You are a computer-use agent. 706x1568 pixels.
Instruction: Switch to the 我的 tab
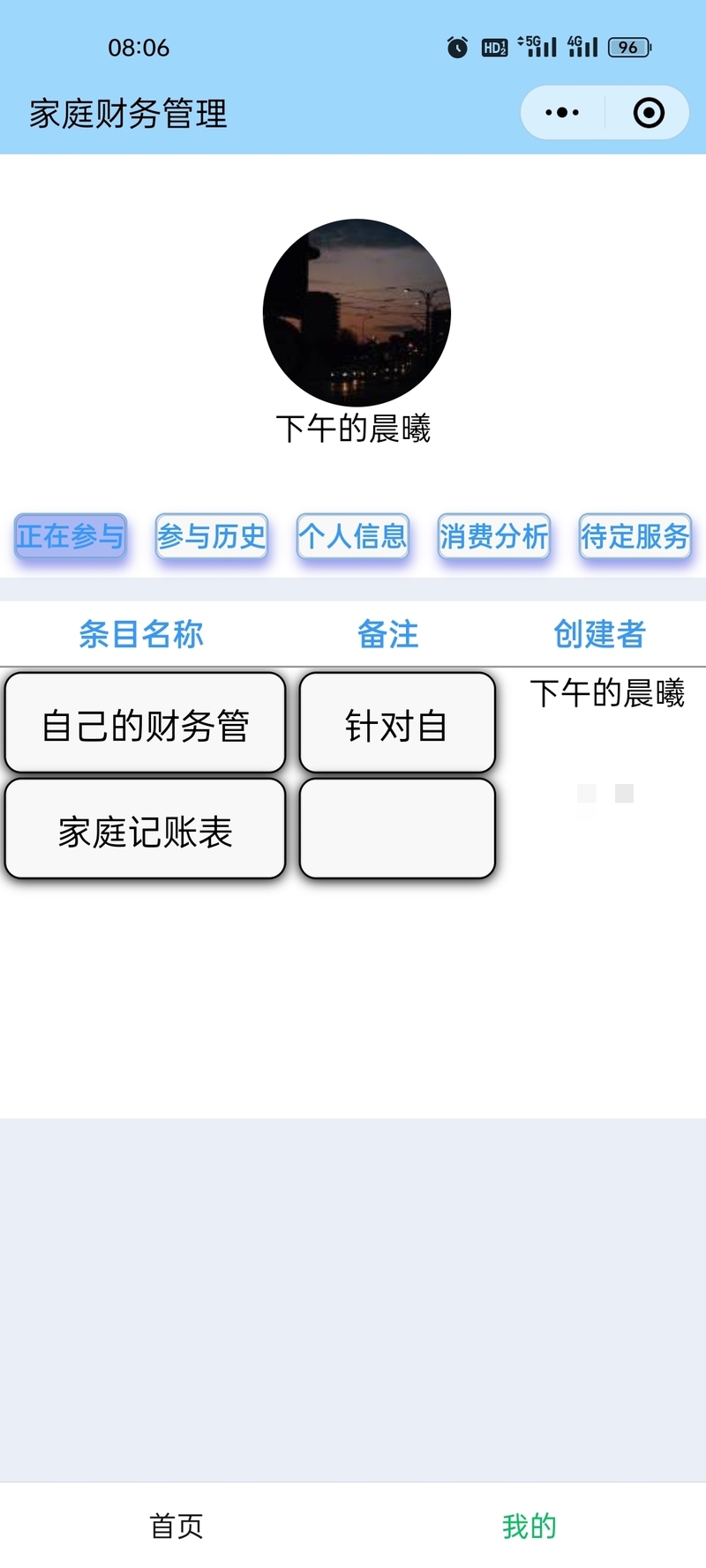[x=529, y=1526]
